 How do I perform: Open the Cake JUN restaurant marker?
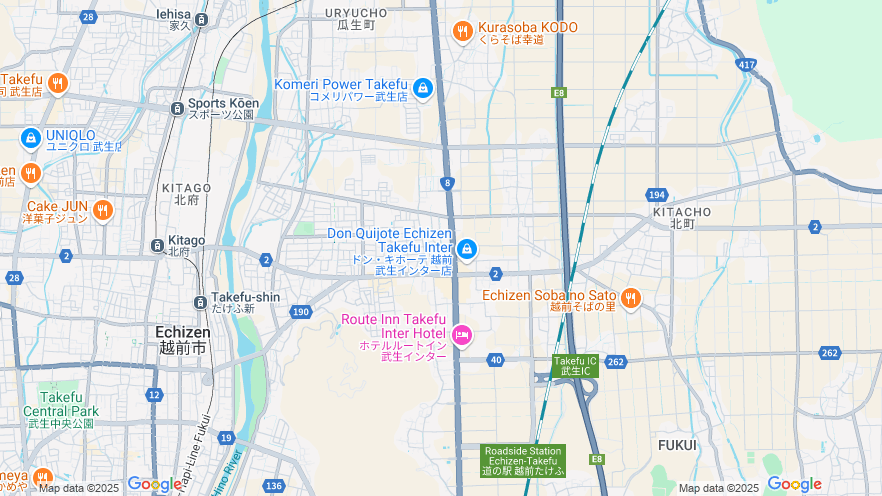click(x=103, y=210)
